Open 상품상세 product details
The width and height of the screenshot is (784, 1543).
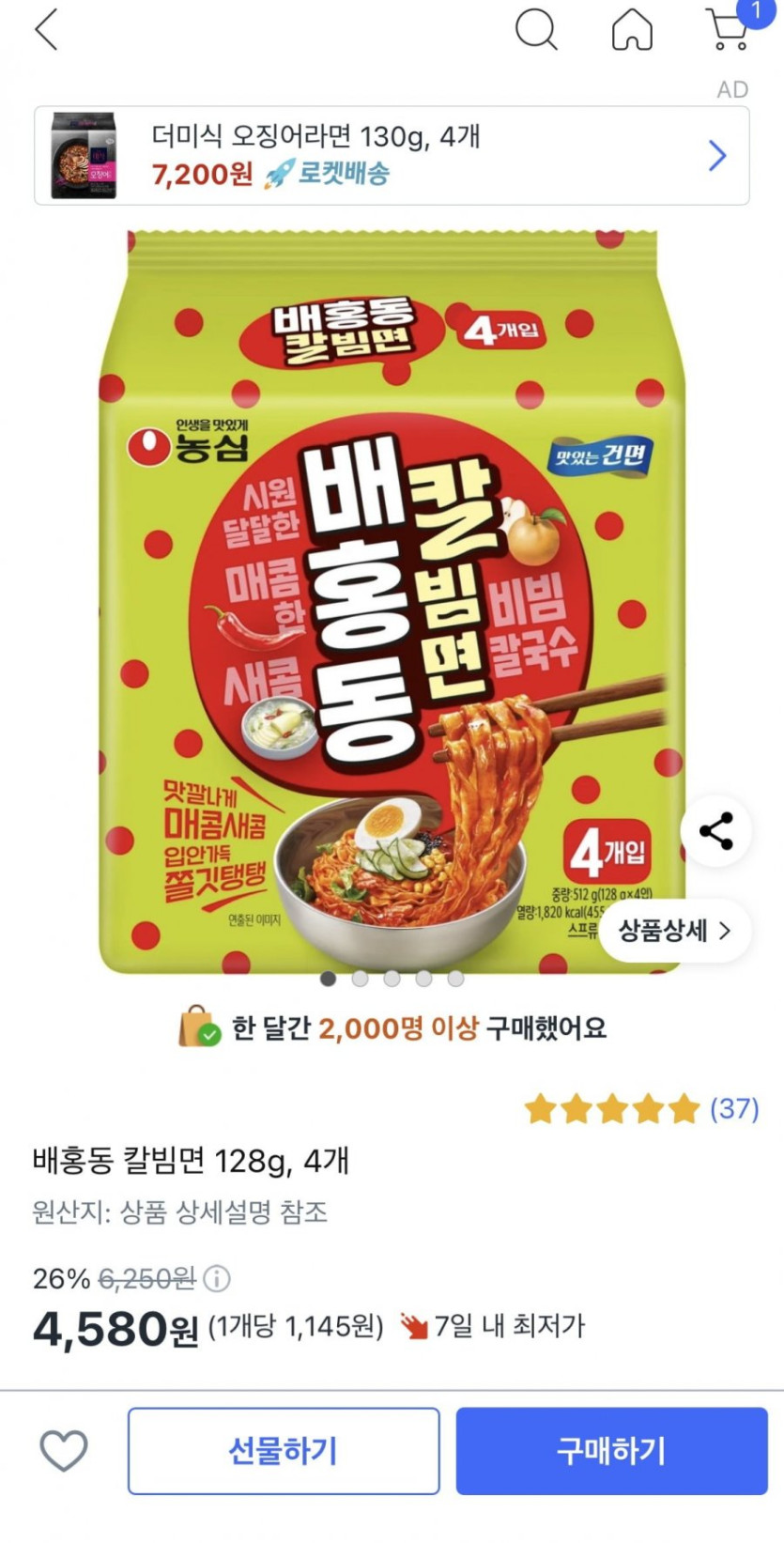(x=674, y=931)
